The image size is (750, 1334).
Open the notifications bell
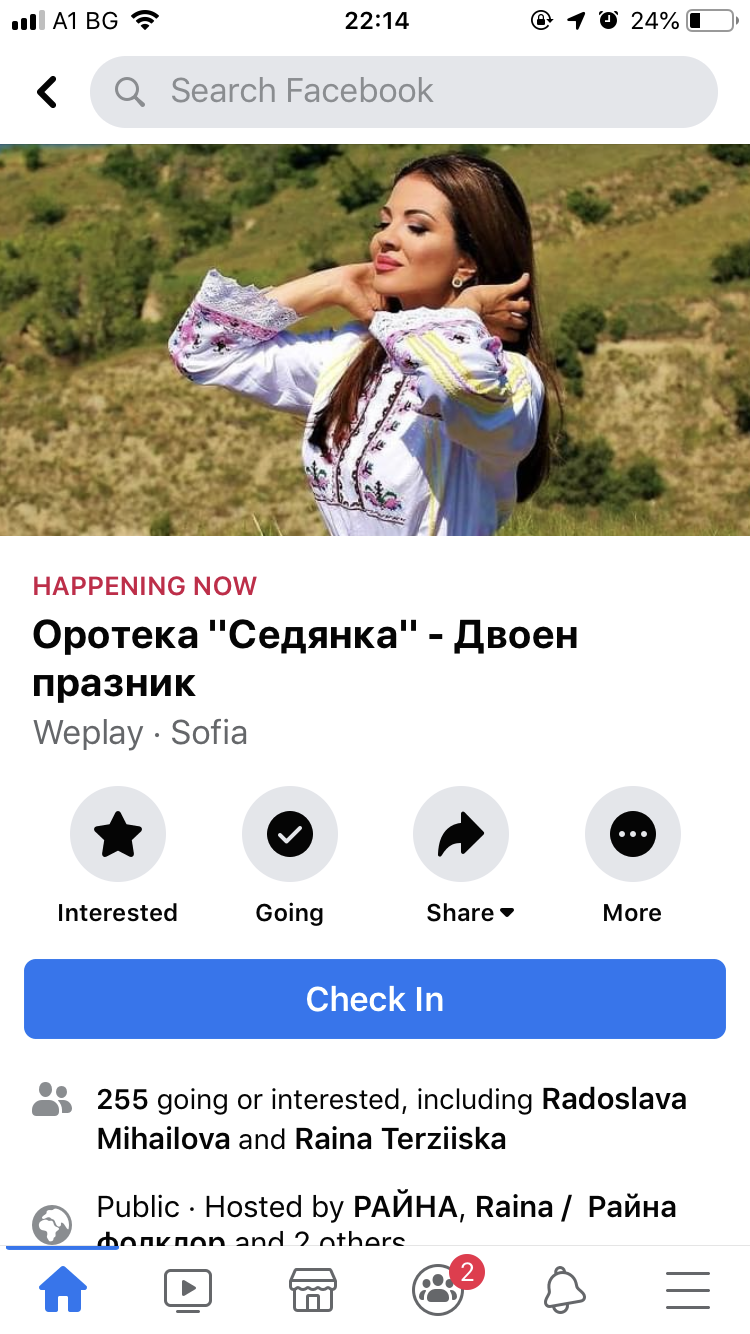(x=563, y=1290)
